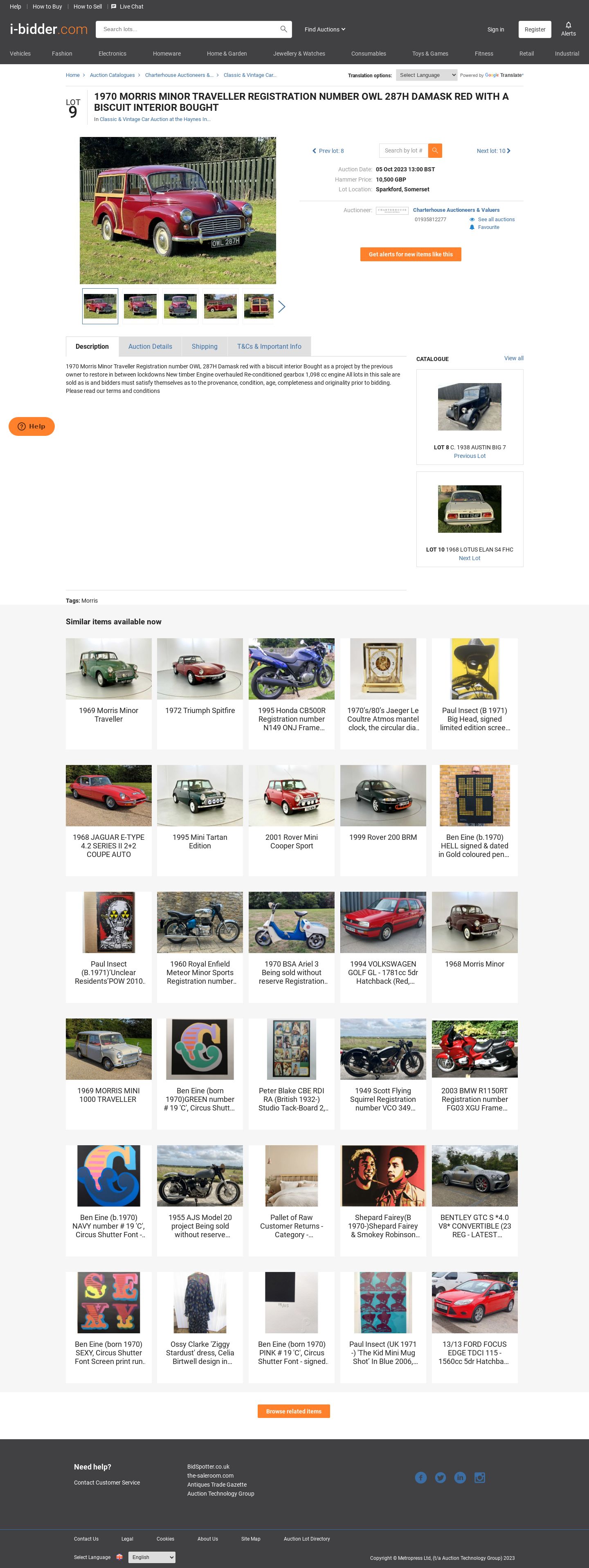Tap the Search lots field
This screenshot has width=589, height=1568.
(189, 29)
